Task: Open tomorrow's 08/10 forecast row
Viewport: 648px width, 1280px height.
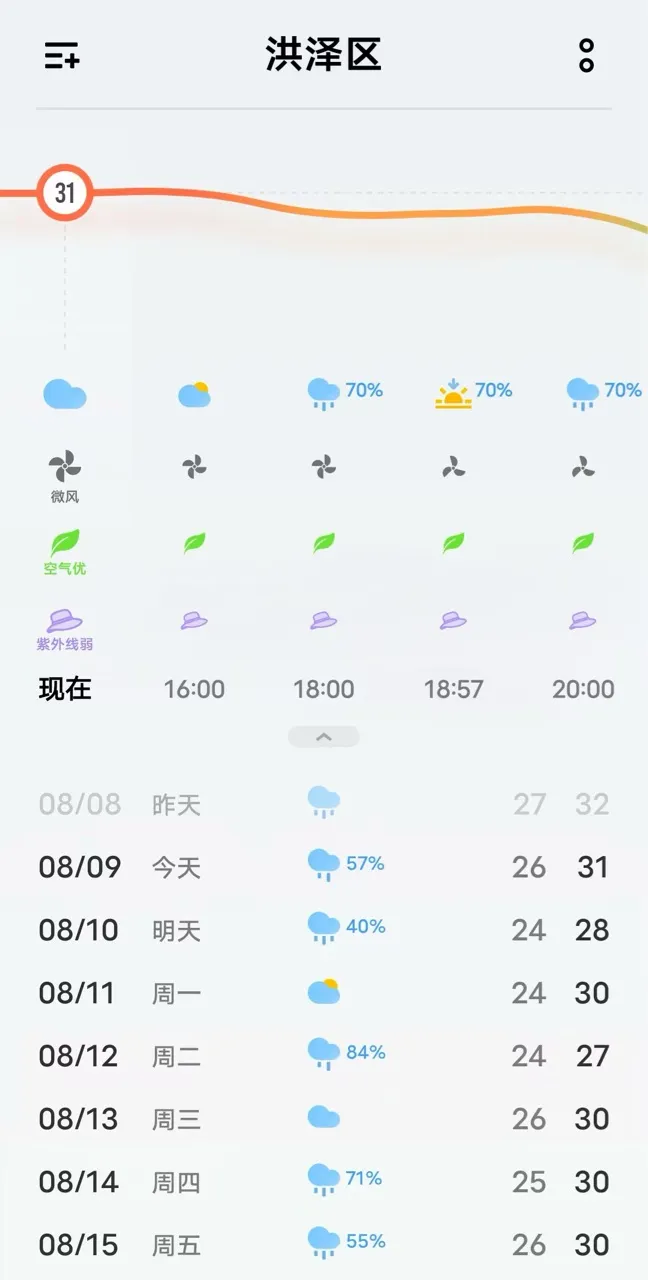Action: 324,929
